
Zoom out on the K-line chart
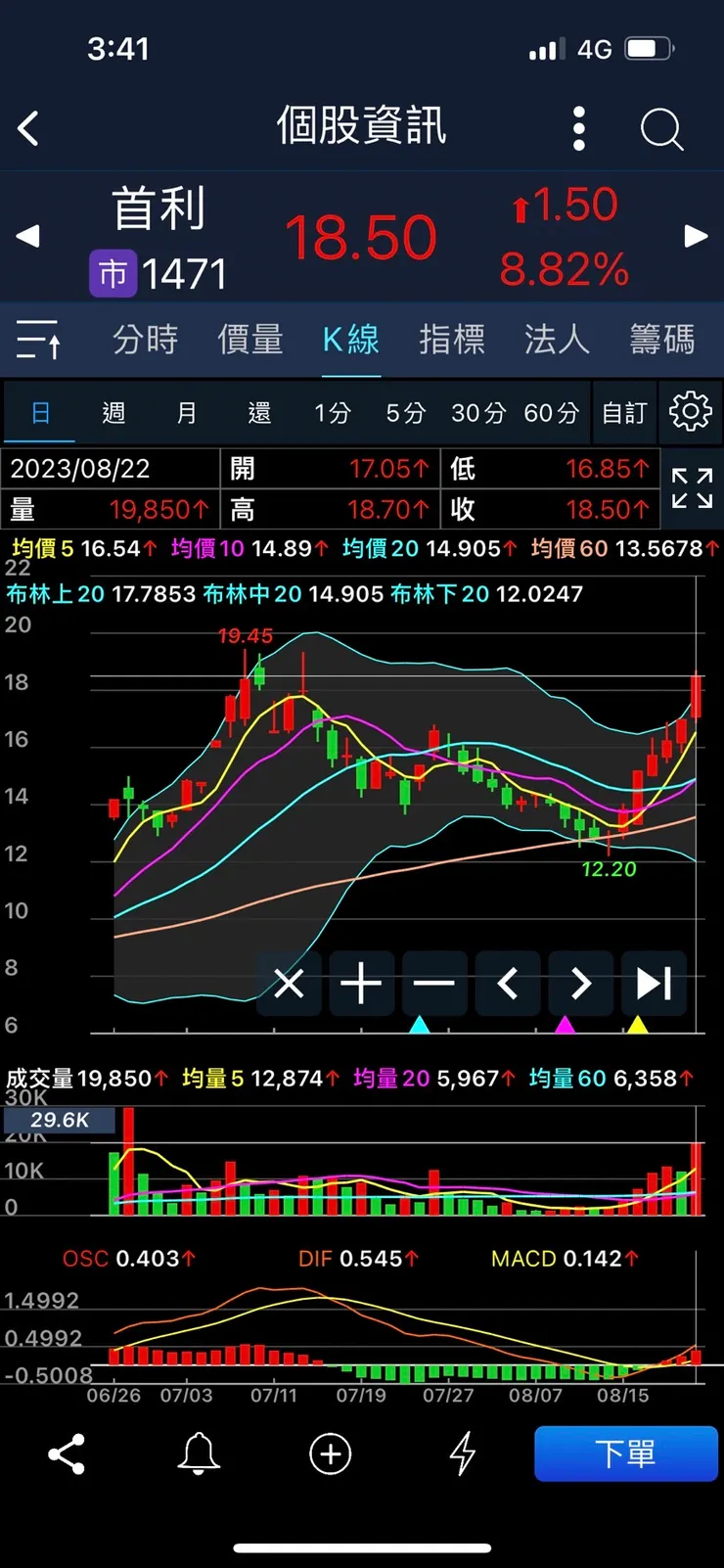[434, 984]
